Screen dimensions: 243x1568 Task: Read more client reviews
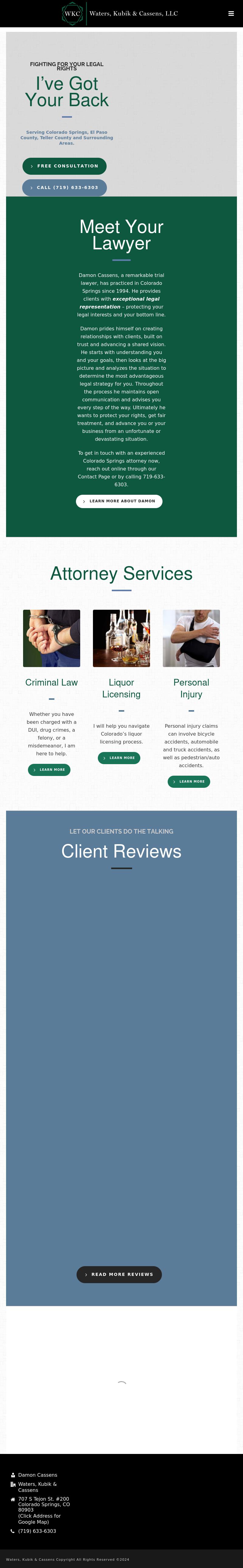click(119, 1274)
